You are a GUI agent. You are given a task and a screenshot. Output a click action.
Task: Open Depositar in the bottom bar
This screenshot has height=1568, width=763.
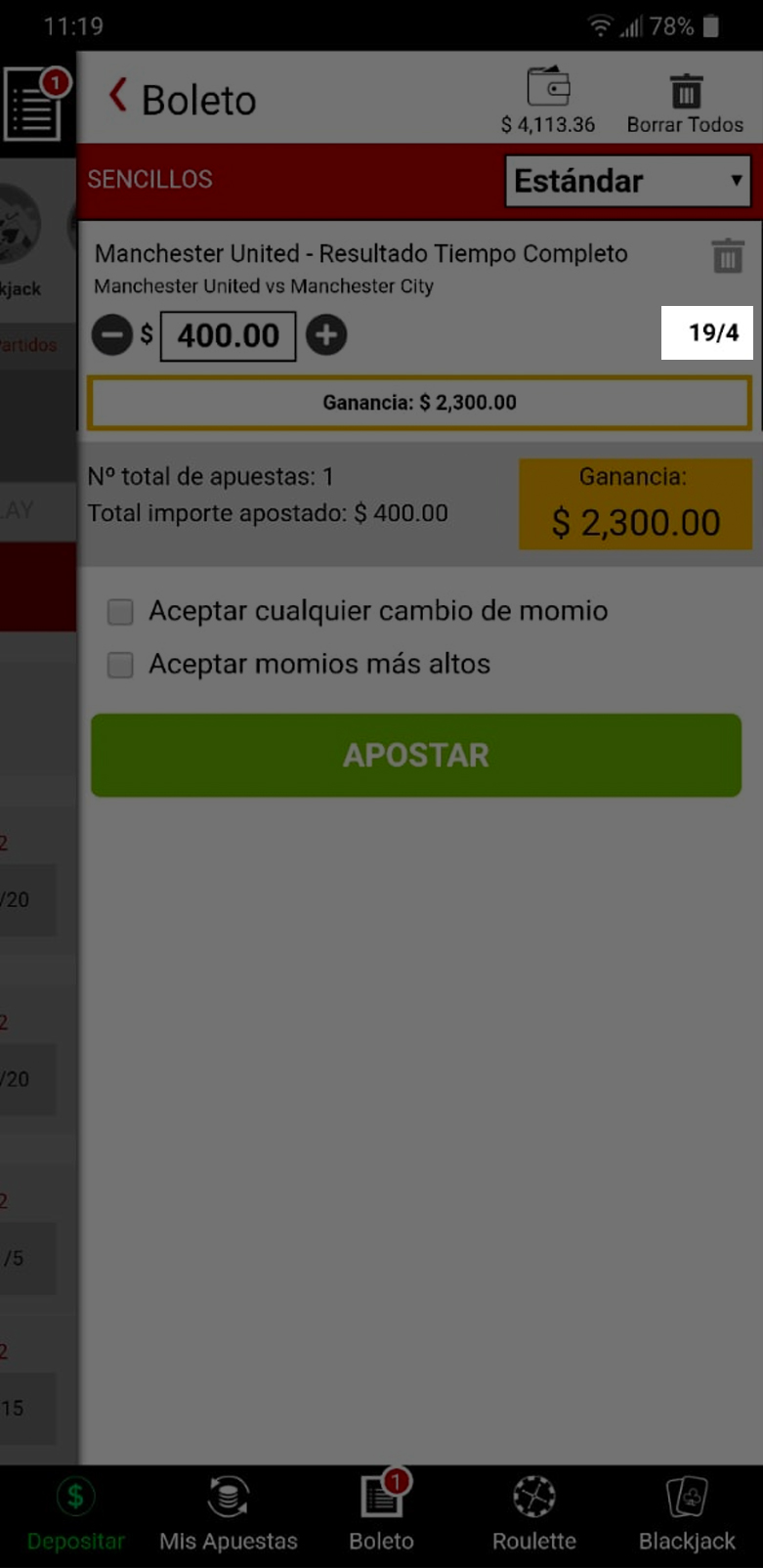click(x=75, y=1514)
